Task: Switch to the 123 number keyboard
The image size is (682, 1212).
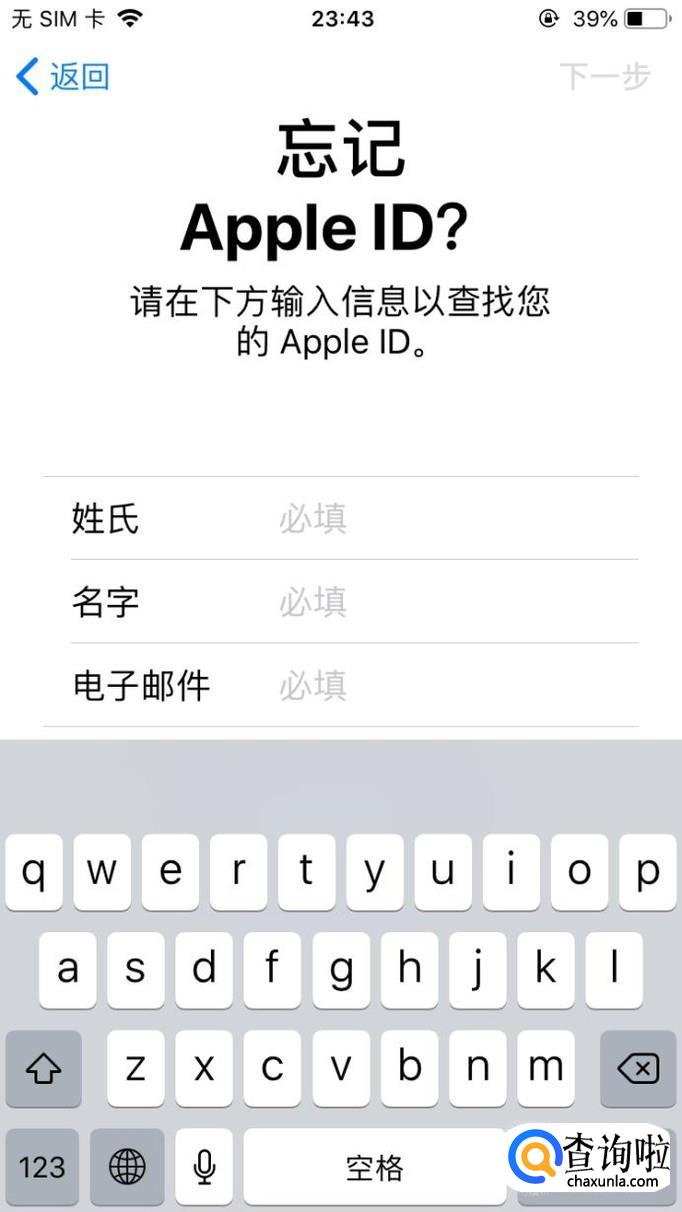Action: [43, 1166]
